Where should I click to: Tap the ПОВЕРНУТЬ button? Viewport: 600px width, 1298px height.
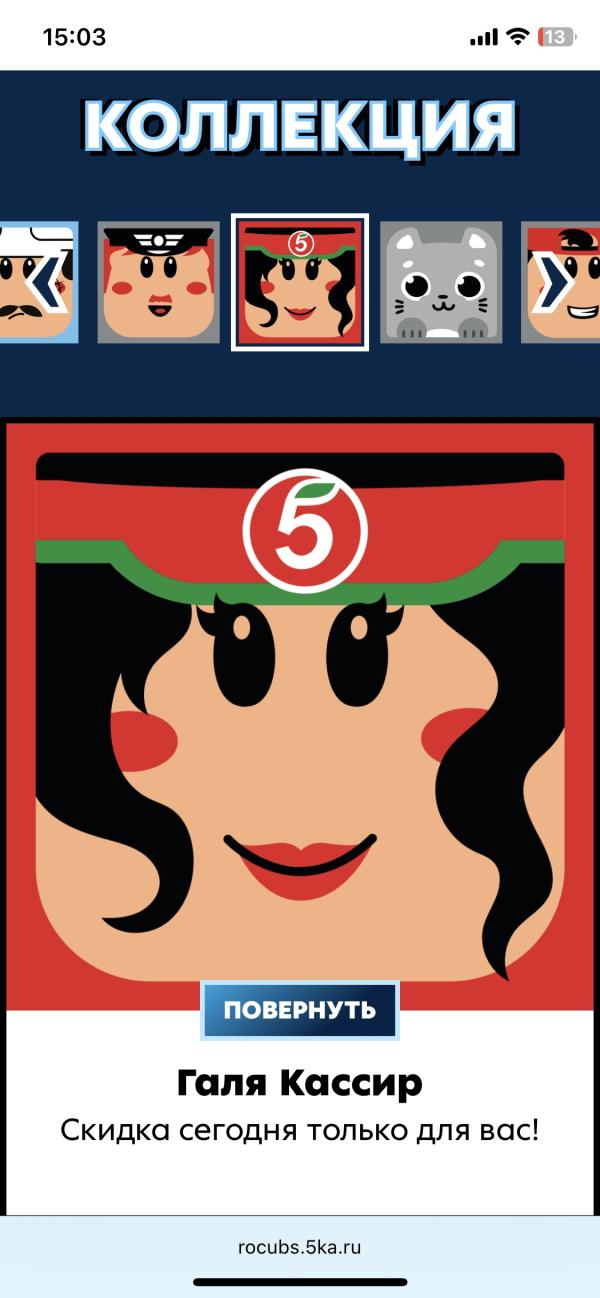300,1010
